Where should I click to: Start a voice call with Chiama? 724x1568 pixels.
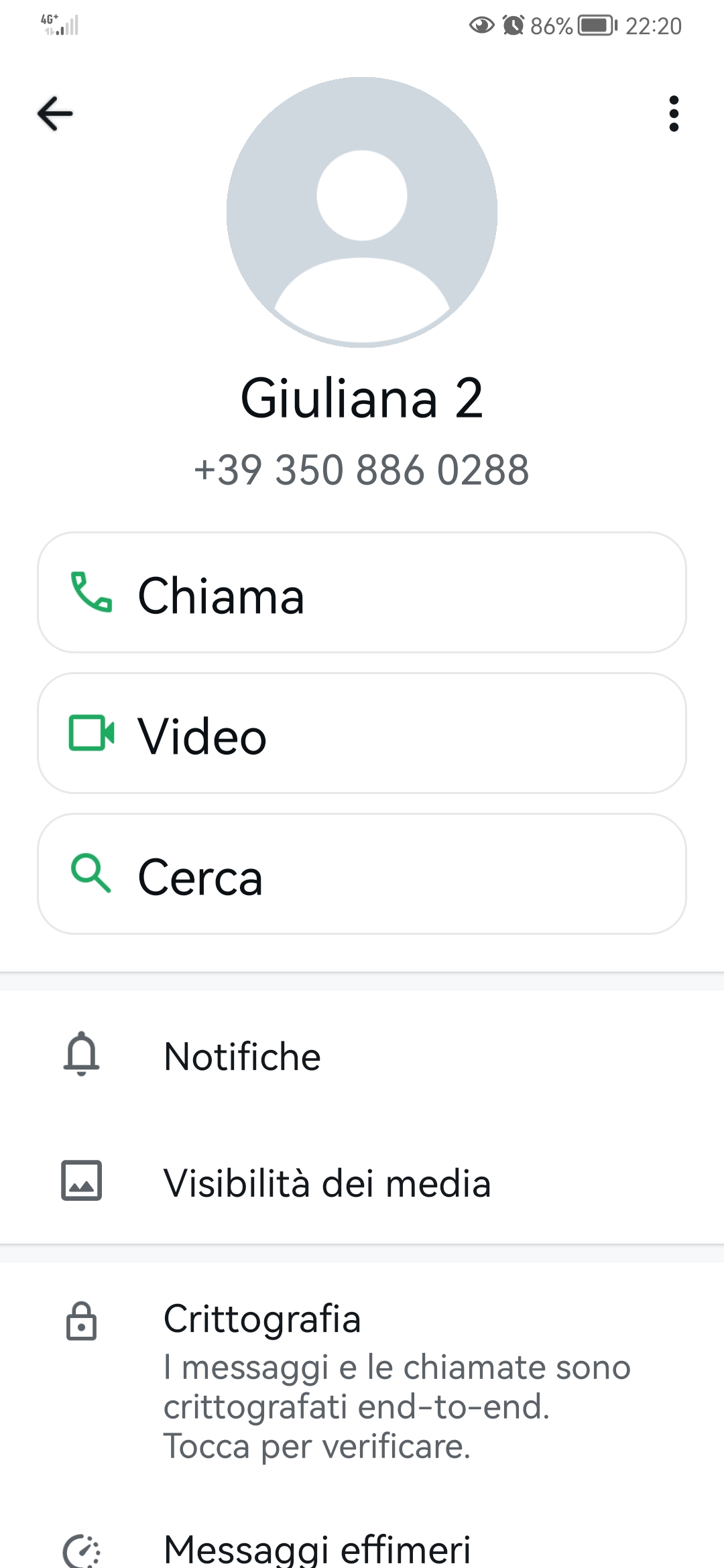tap(362, 593)
